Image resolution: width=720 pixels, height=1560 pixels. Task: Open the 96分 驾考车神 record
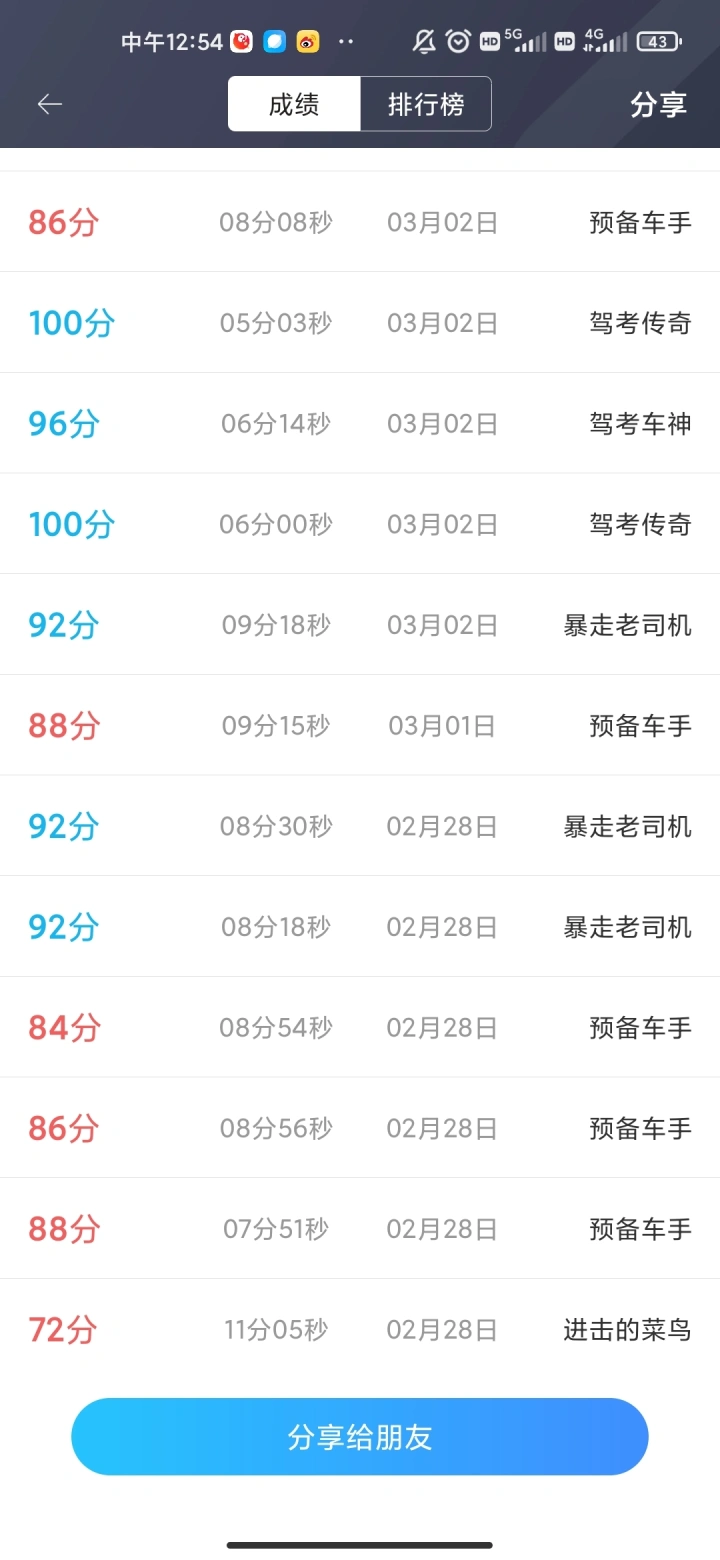coord(360,423)
